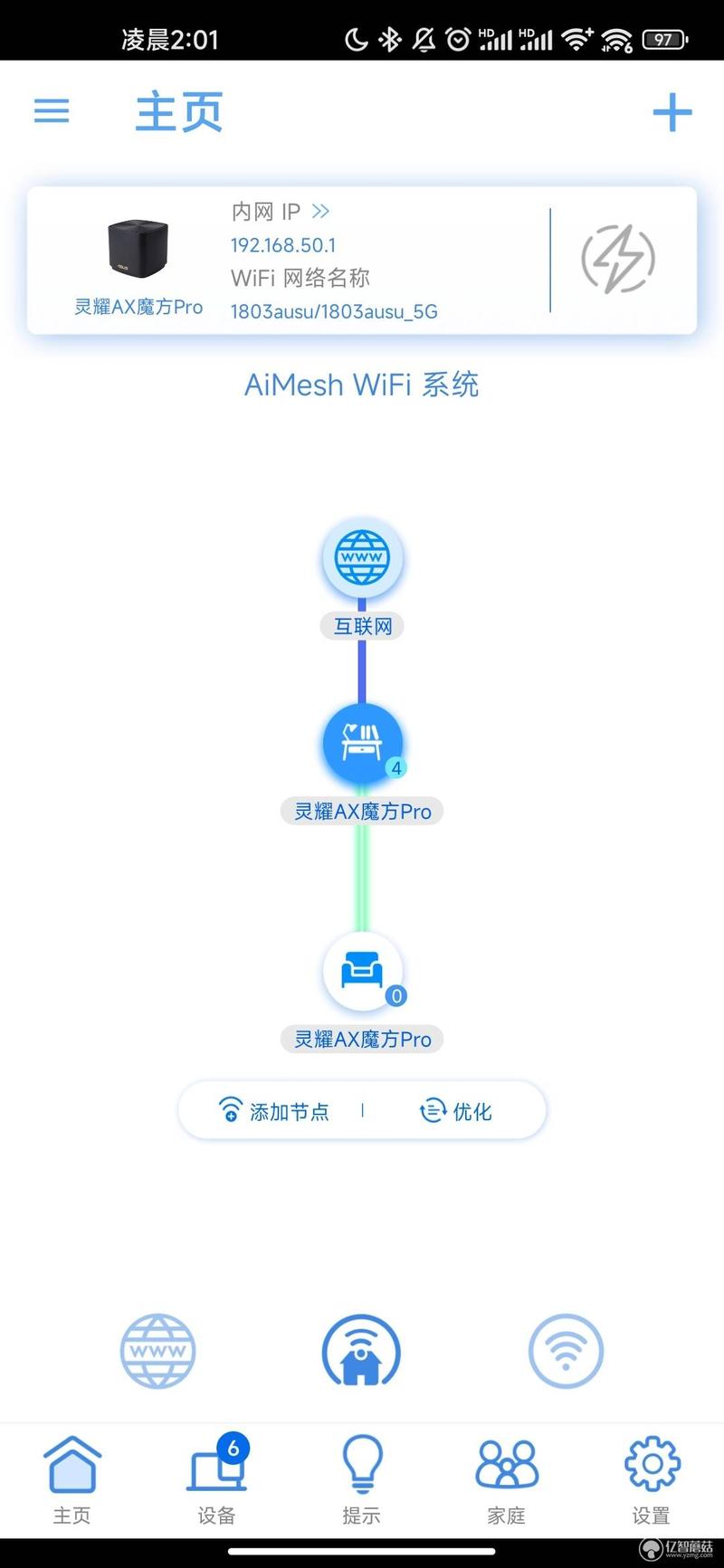Tap the lightning boost icon

pyautogui.click(x=618, y=259)
